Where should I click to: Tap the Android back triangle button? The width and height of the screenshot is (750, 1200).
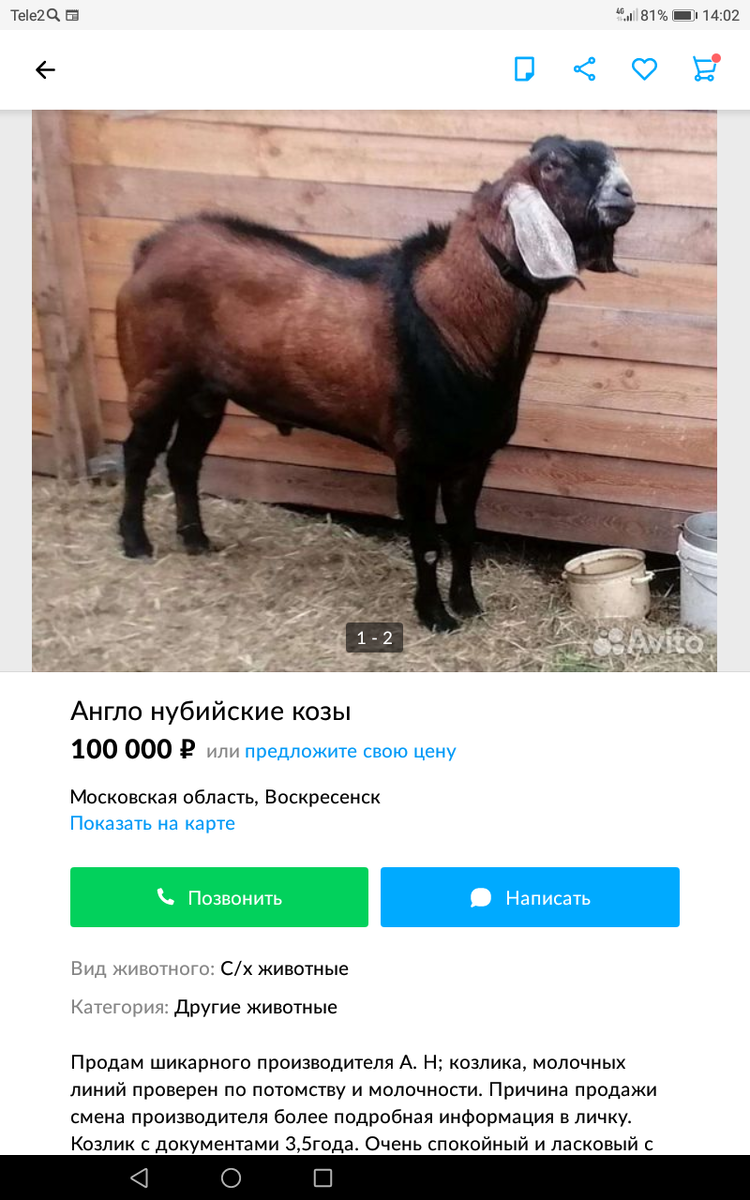[x=140, y=1179]
